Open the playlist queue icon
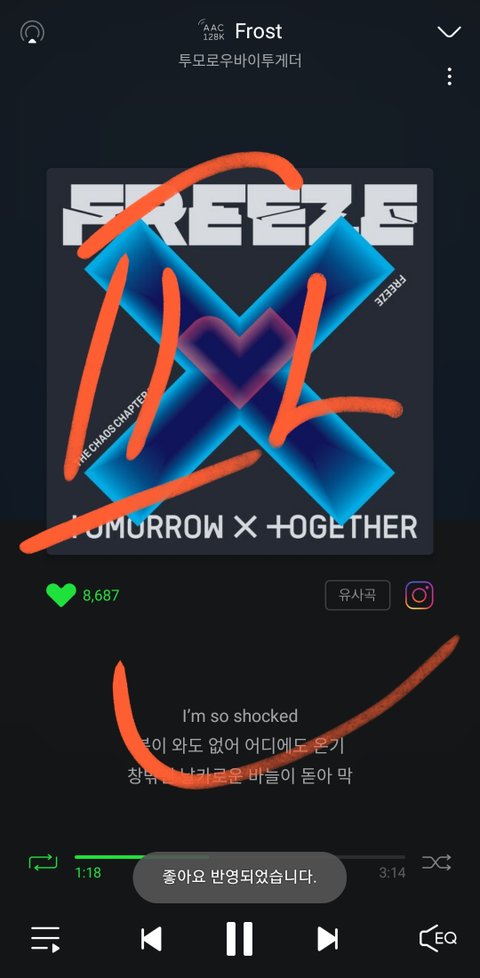 click(46, 939)
